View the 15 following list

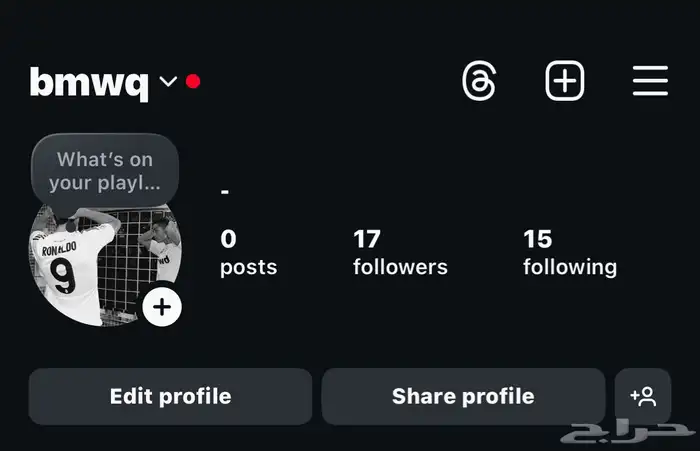pos(569,253)
